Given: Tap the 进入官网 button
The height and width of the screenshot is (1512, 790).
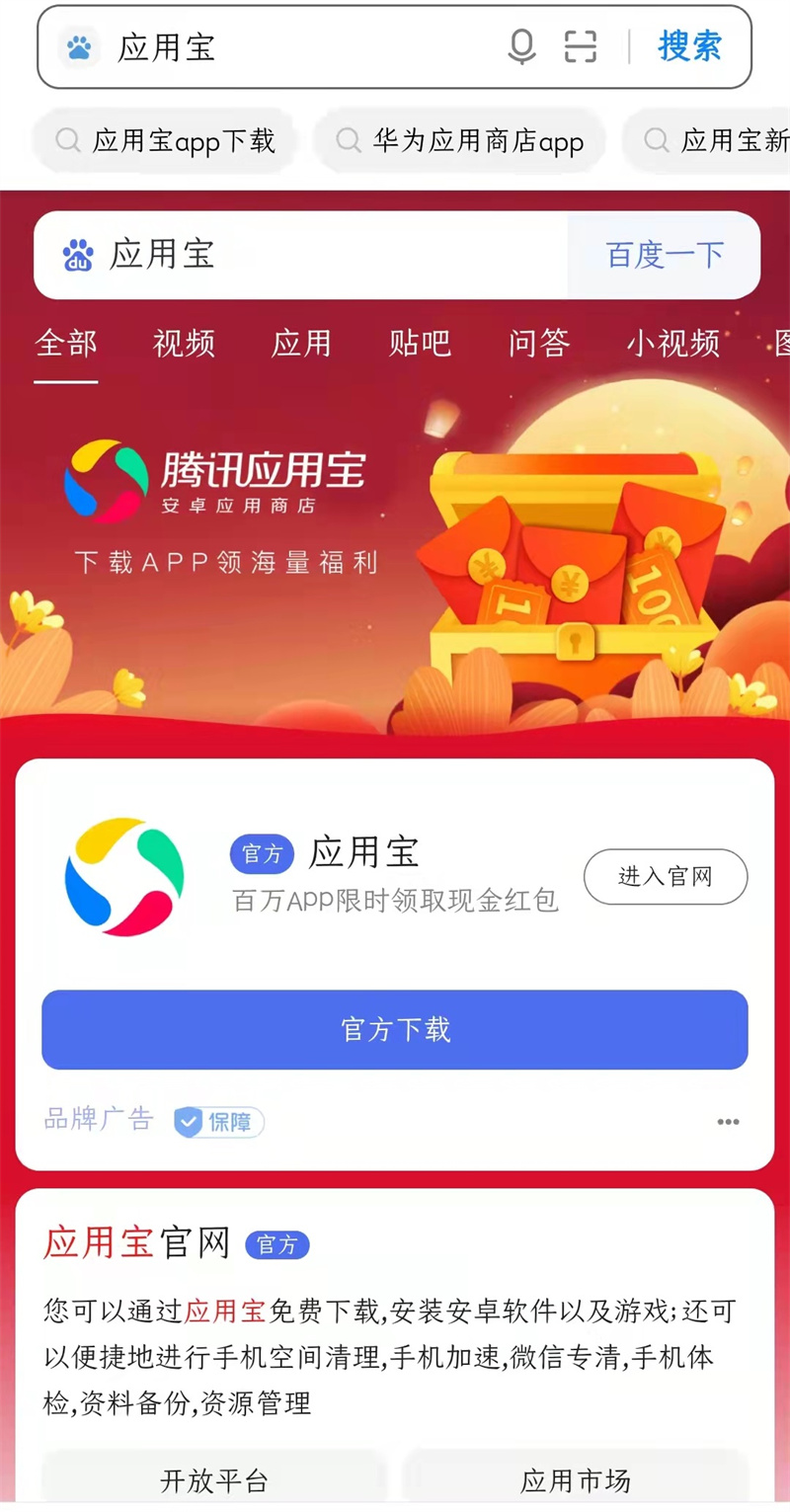Looking at the screenshot, I should coord(666,877).
